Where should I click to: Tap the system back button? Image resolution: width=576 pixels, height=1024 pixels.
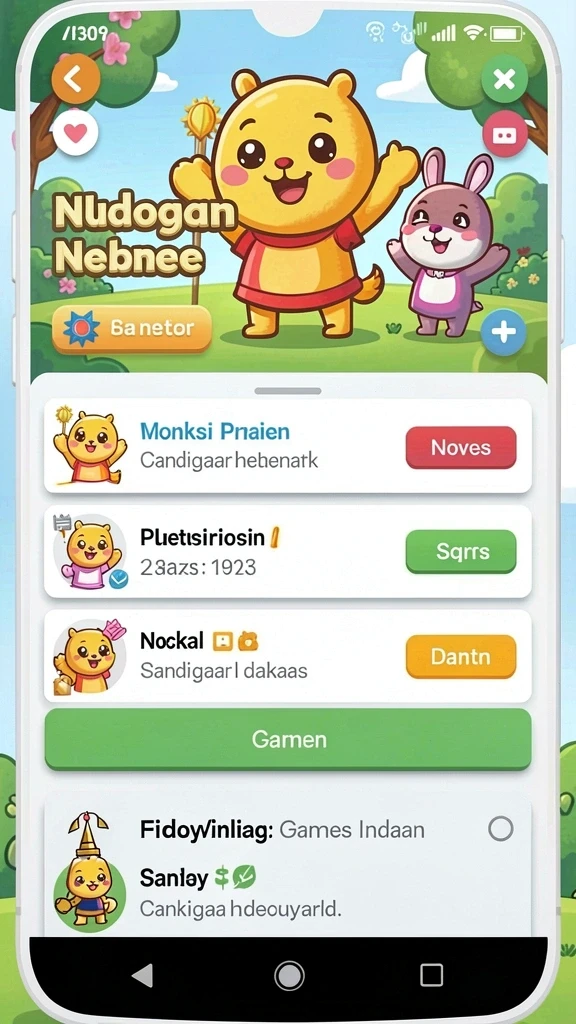click(142, 976)
